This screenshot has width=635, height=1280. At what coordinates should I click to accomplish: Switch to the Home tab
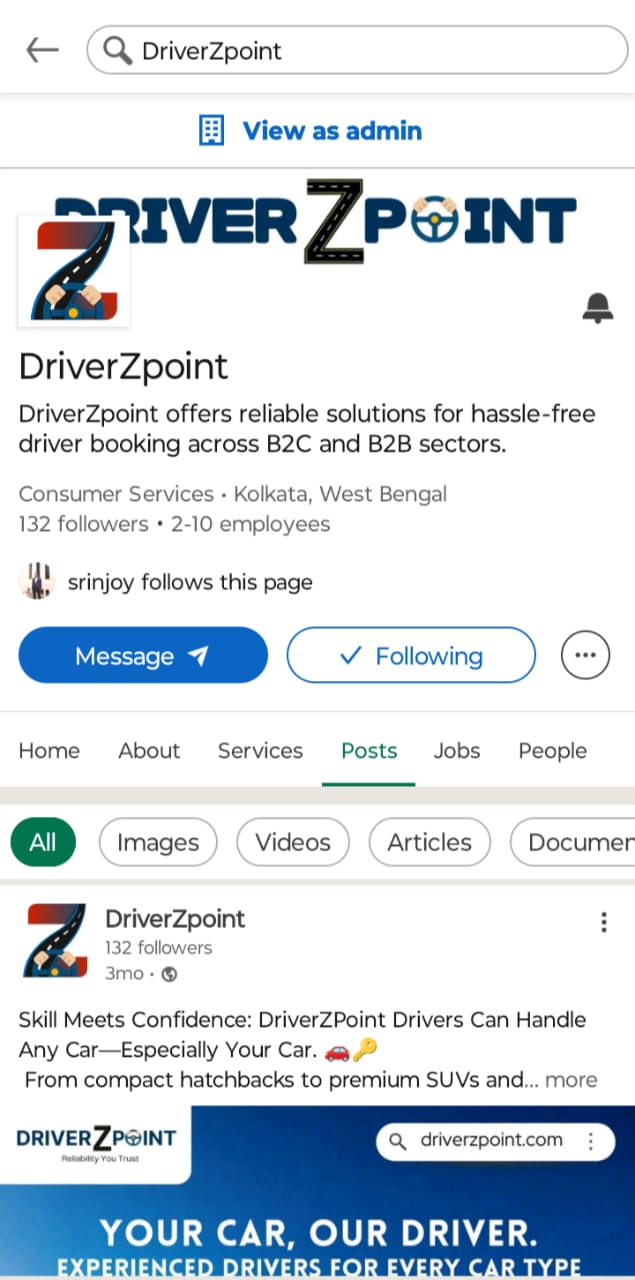click(x=49, y=751)
